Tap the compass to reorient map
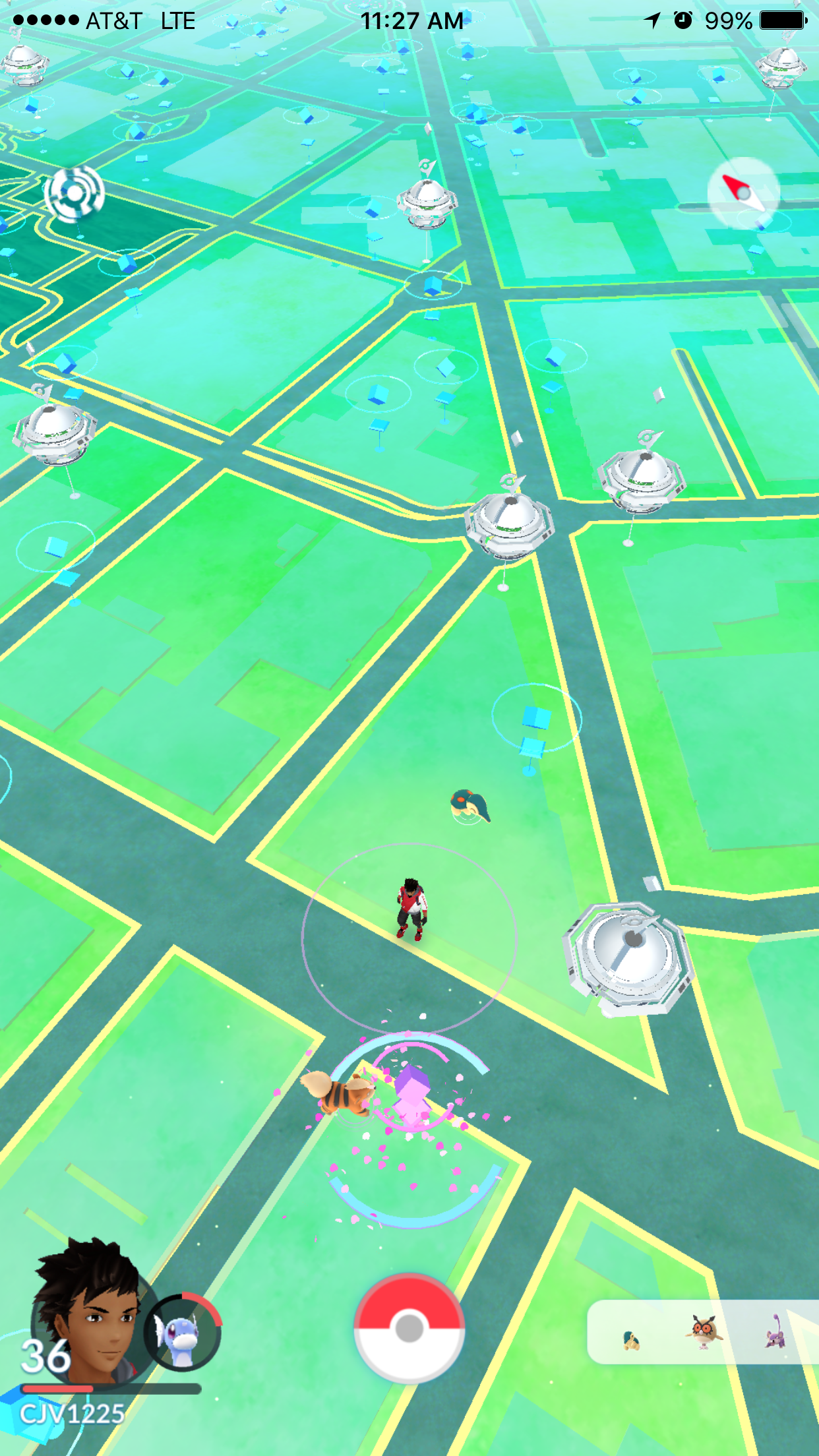 coord(744,193)
